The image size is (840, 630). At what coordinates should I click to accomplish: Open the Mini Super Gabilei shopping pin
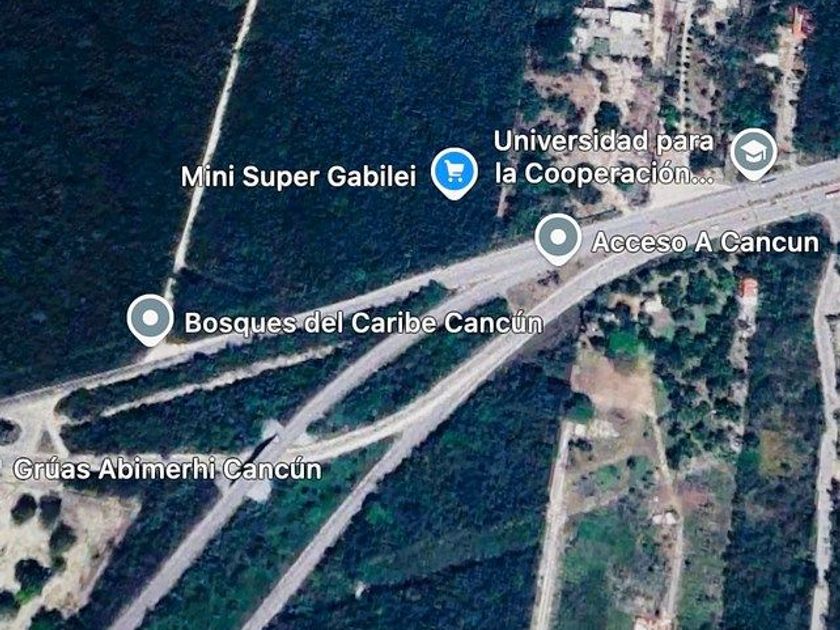click(454, 173)
